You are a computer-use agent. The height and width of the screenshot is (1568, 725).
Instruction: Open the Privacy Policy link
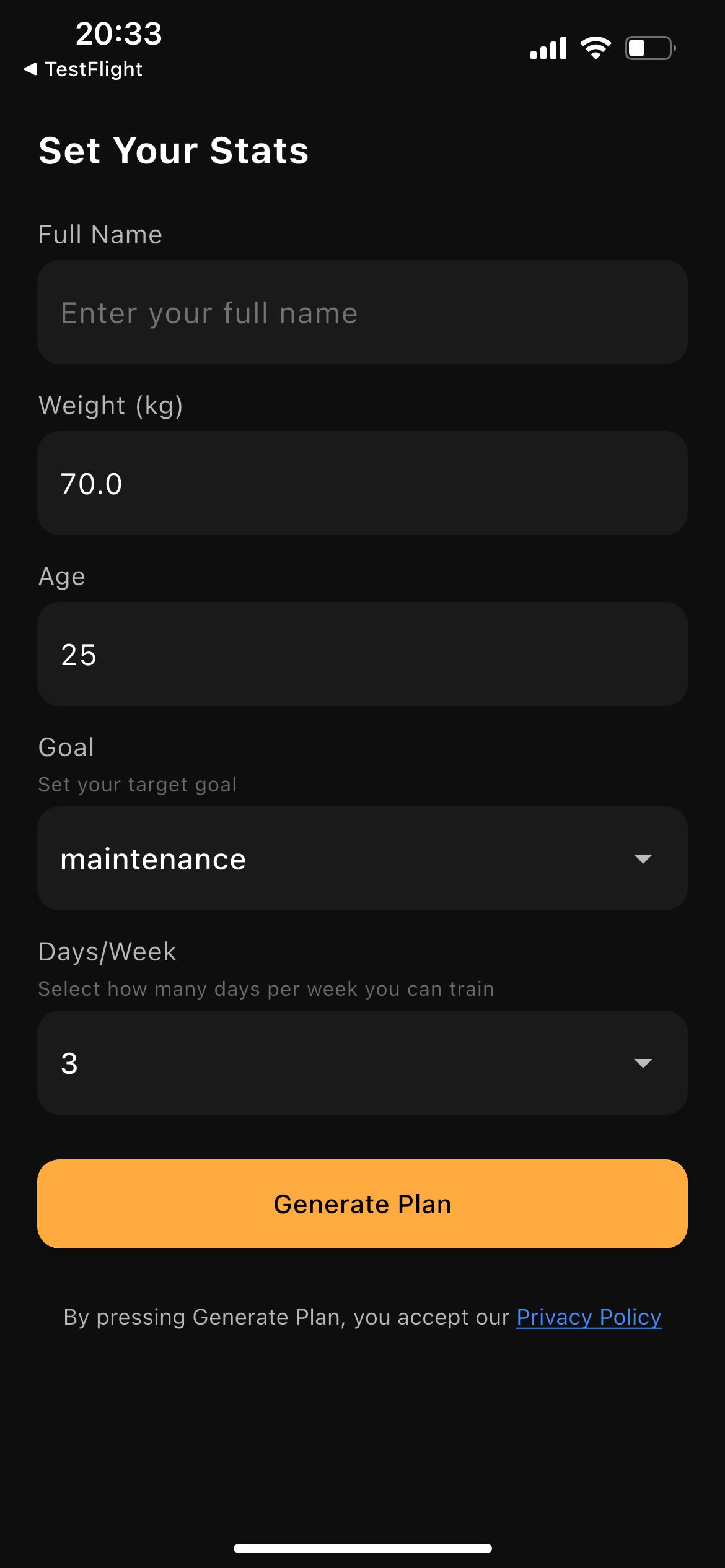[x=589, y=1317]
